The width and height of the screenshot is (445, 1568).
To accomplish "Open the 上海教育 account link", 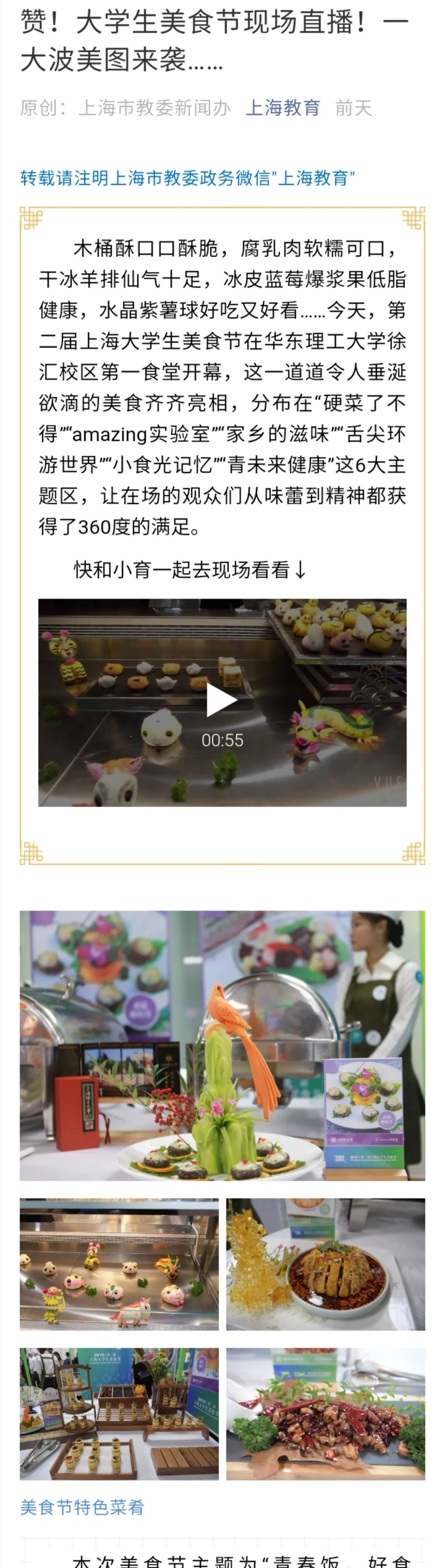I will pyautogui.click(x=283, y=108).
